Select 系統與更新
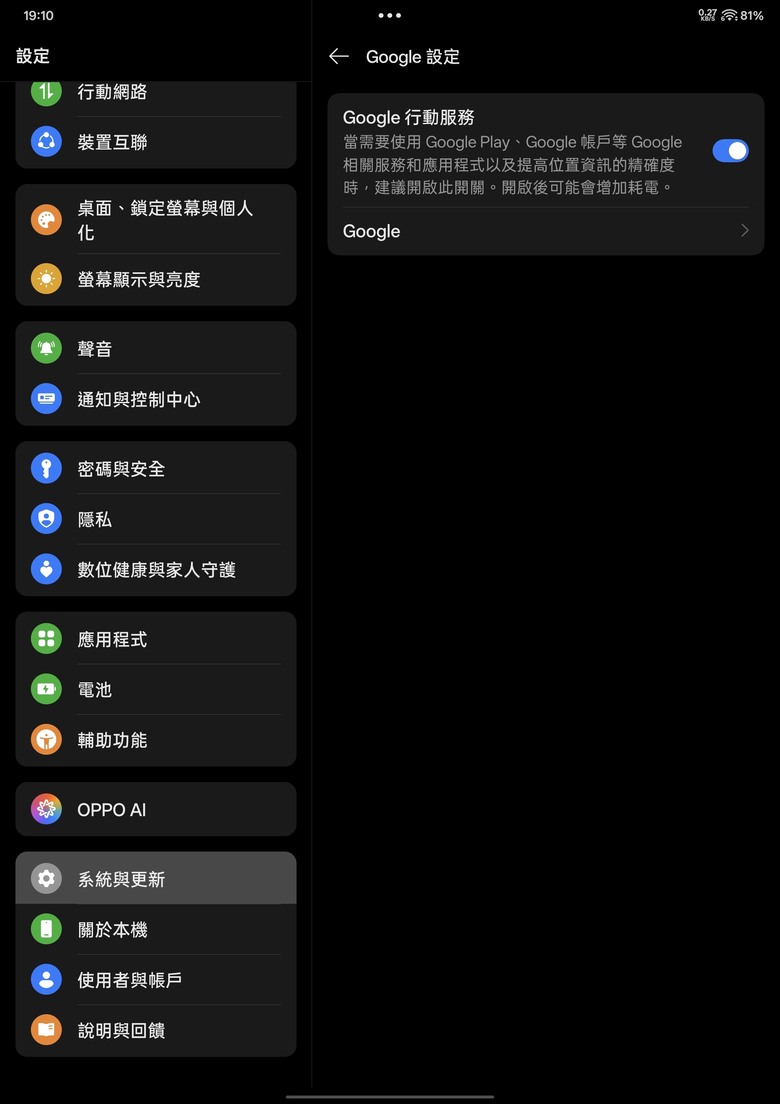Viewport: 780px width, 1104px height. pos(156,878)
